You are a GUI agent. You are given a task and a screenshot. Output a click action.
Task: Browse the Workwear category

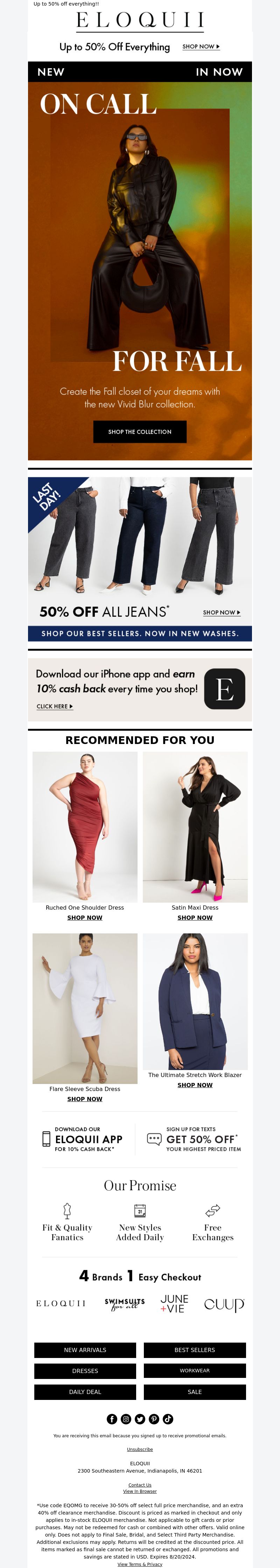tap(195, 1371)
